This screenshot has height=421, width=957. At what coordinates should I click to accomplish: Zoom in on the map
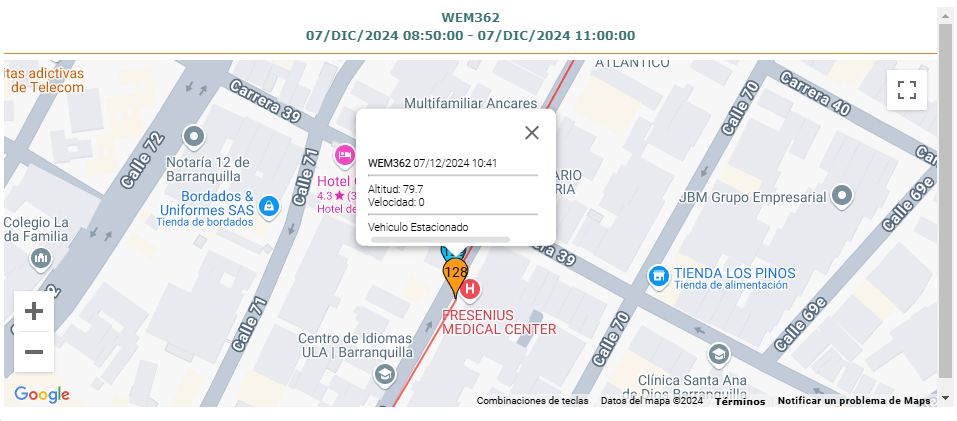click(x=34, y=312)
